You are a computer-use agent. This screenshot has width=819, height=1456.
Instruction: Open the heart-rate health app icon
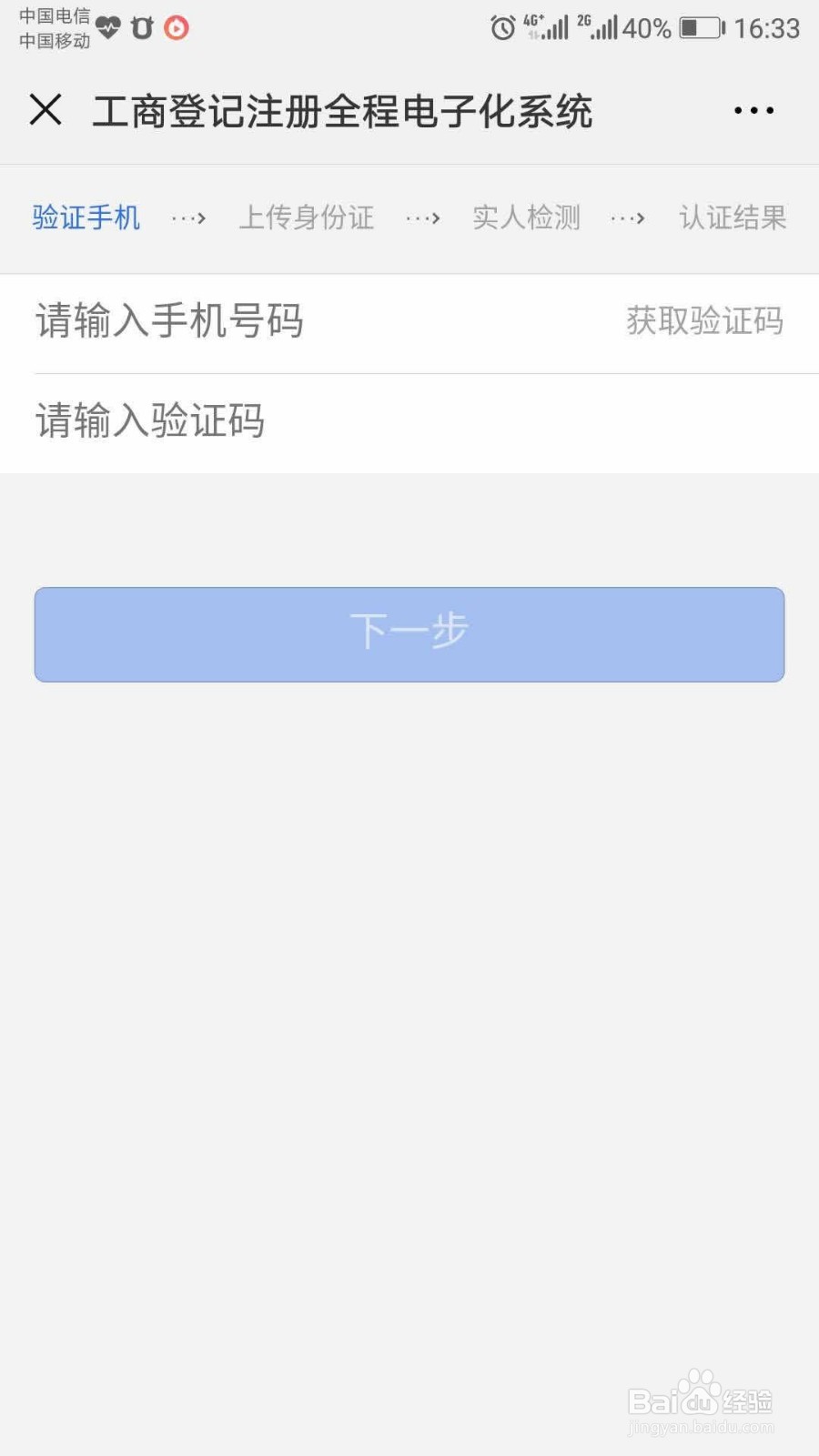[109, 27]
